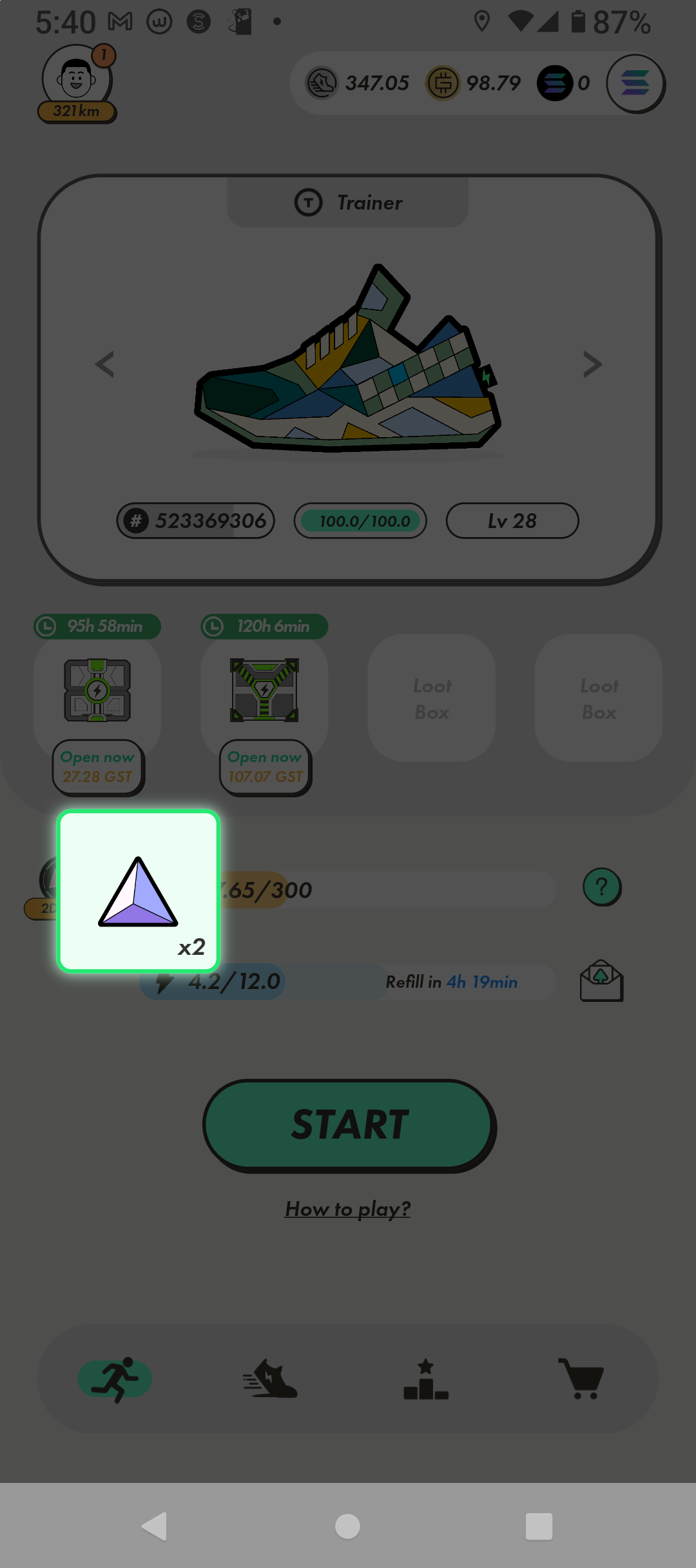The width and height of the screenshot is (696, 1568).
Task: Open the green question mark help
Action: 602,887
